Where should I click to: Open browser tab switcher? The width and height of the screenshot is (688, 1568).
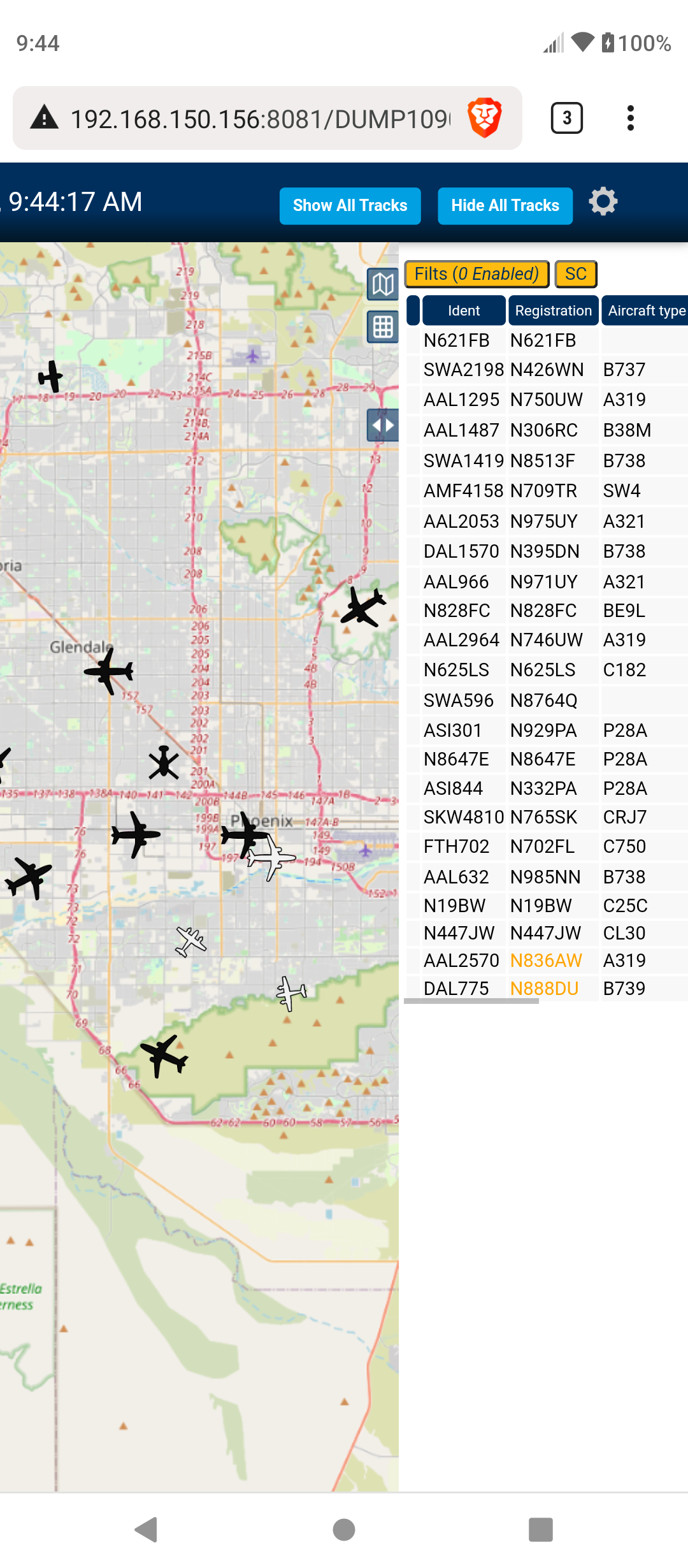566,118
